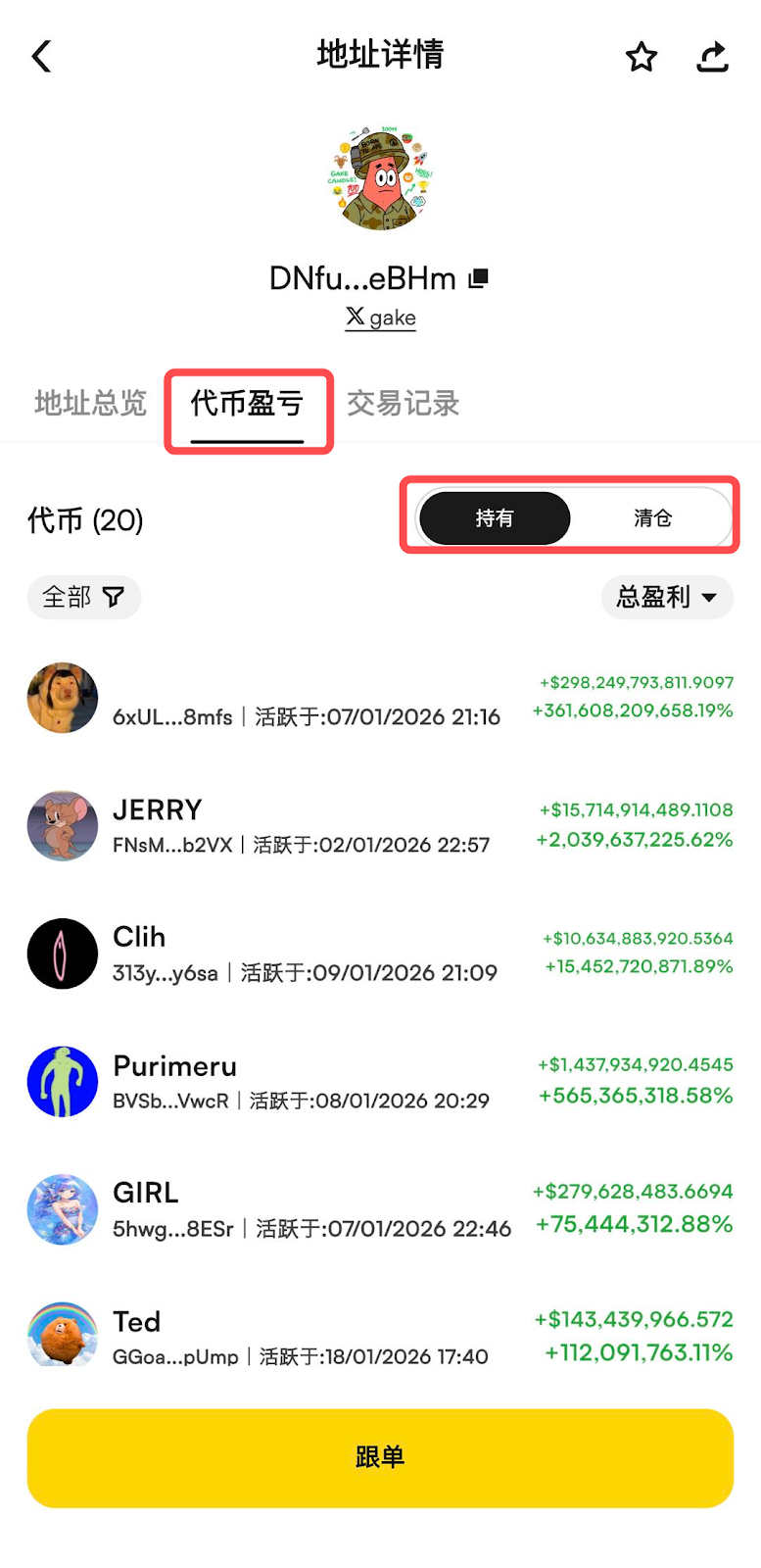The height and width of the screenshot is (1568, 761).
Task: Open the gake X profile link
Action: pos(381,318)
